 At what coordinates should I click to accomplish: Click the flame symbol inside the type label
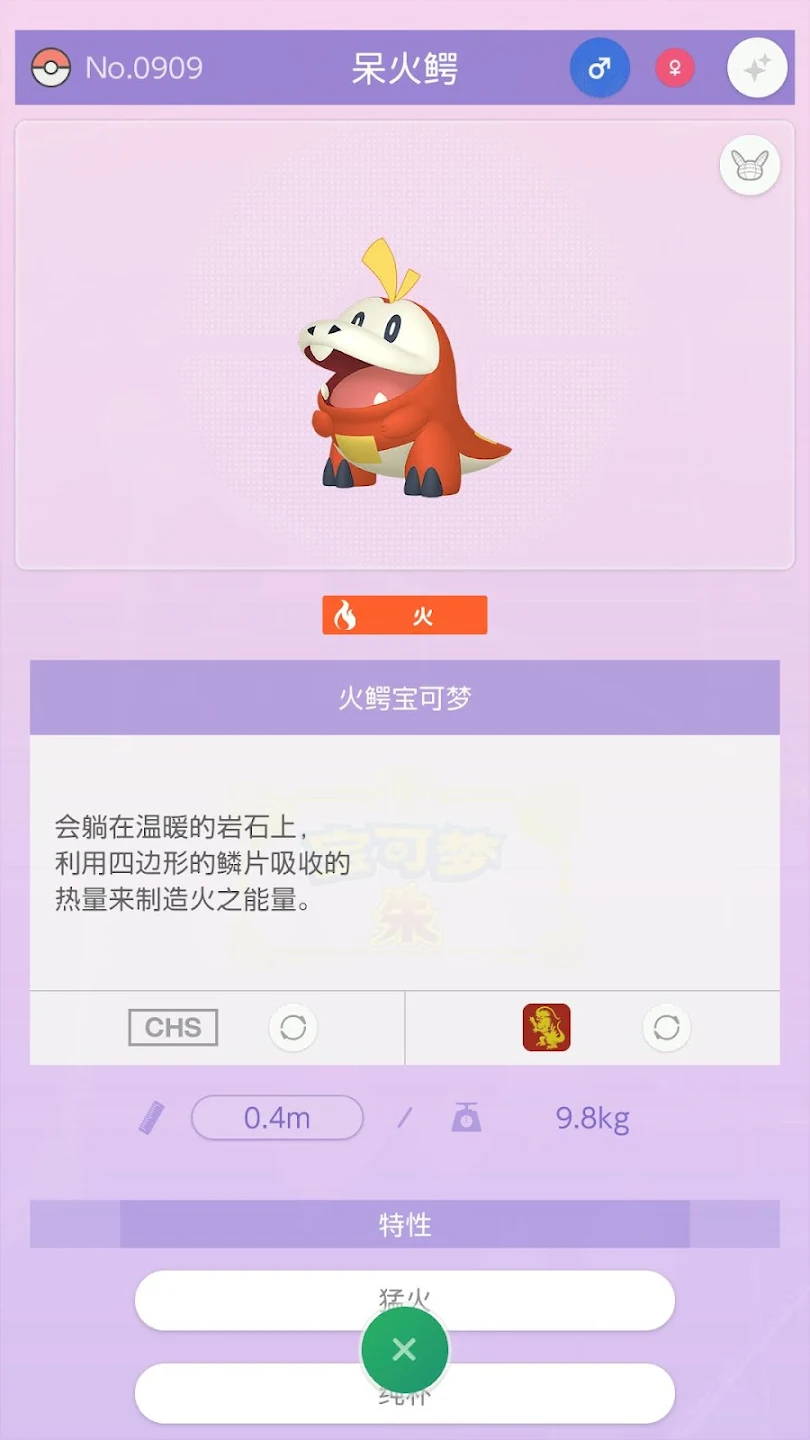coord(347,614)
